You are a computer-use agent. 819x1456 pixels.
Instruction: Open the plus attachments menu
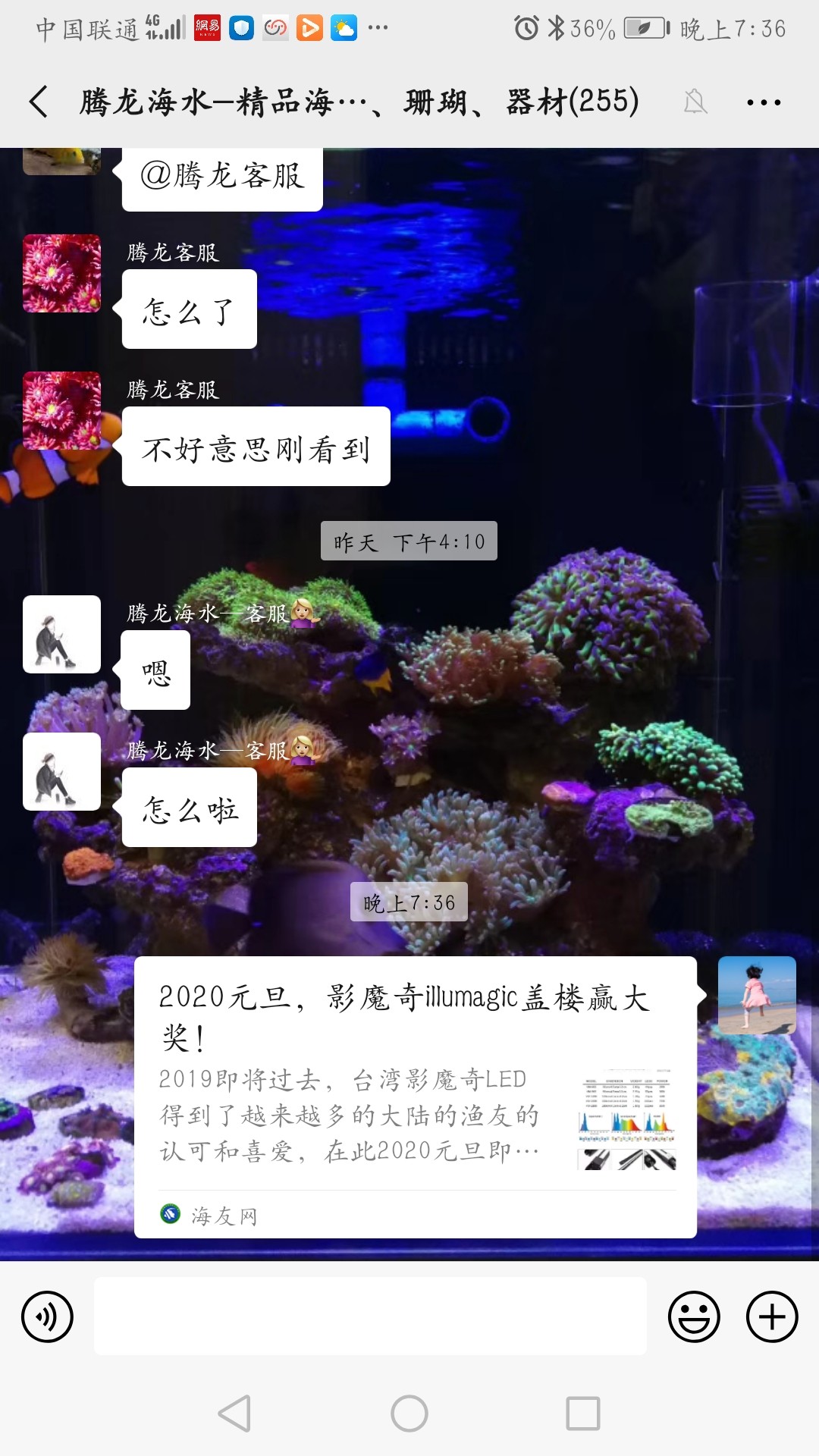[772, 1316]
